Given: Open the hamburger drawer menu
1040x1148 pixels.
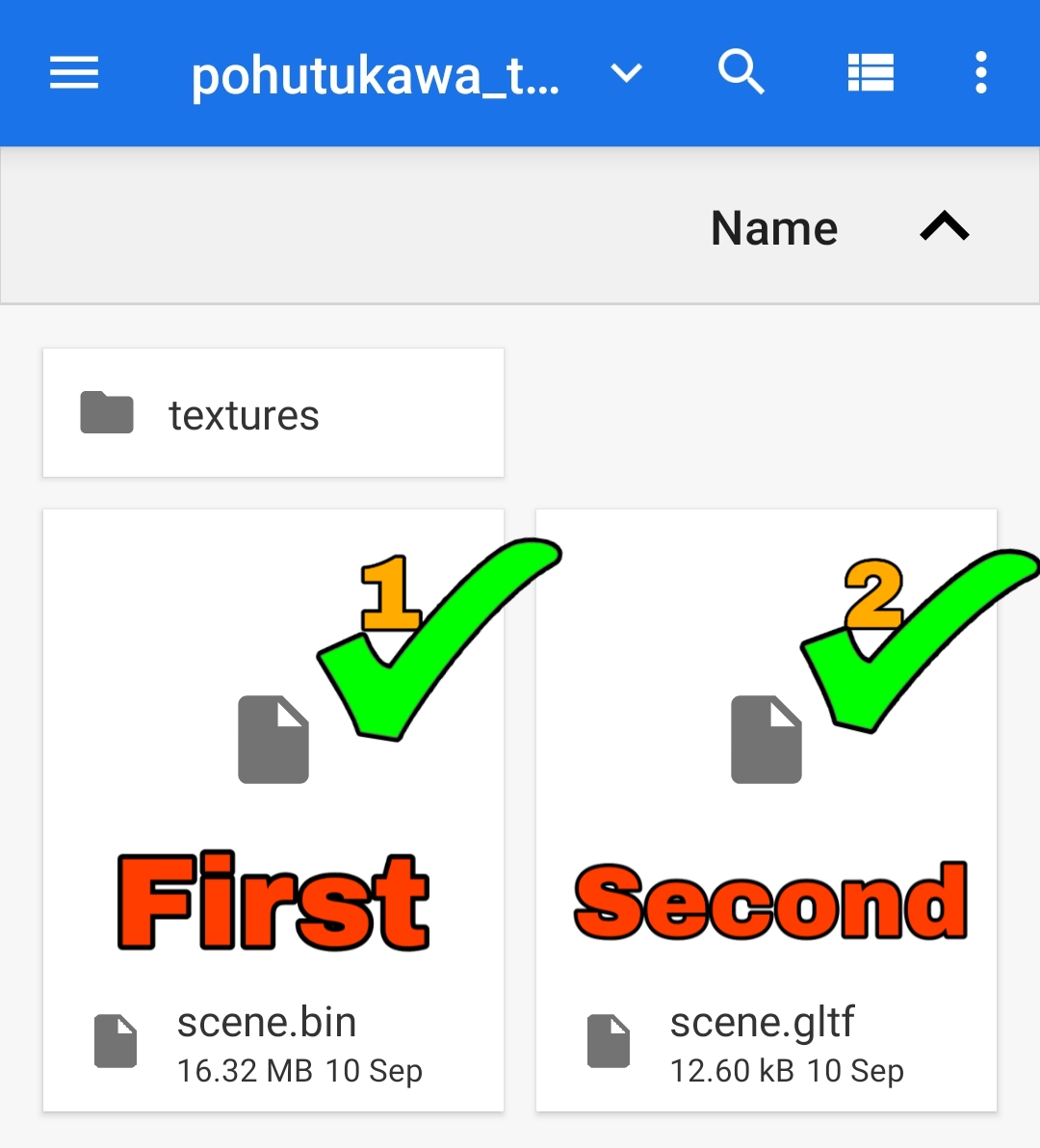Looking at the screenshot, I should click(74, 73).
